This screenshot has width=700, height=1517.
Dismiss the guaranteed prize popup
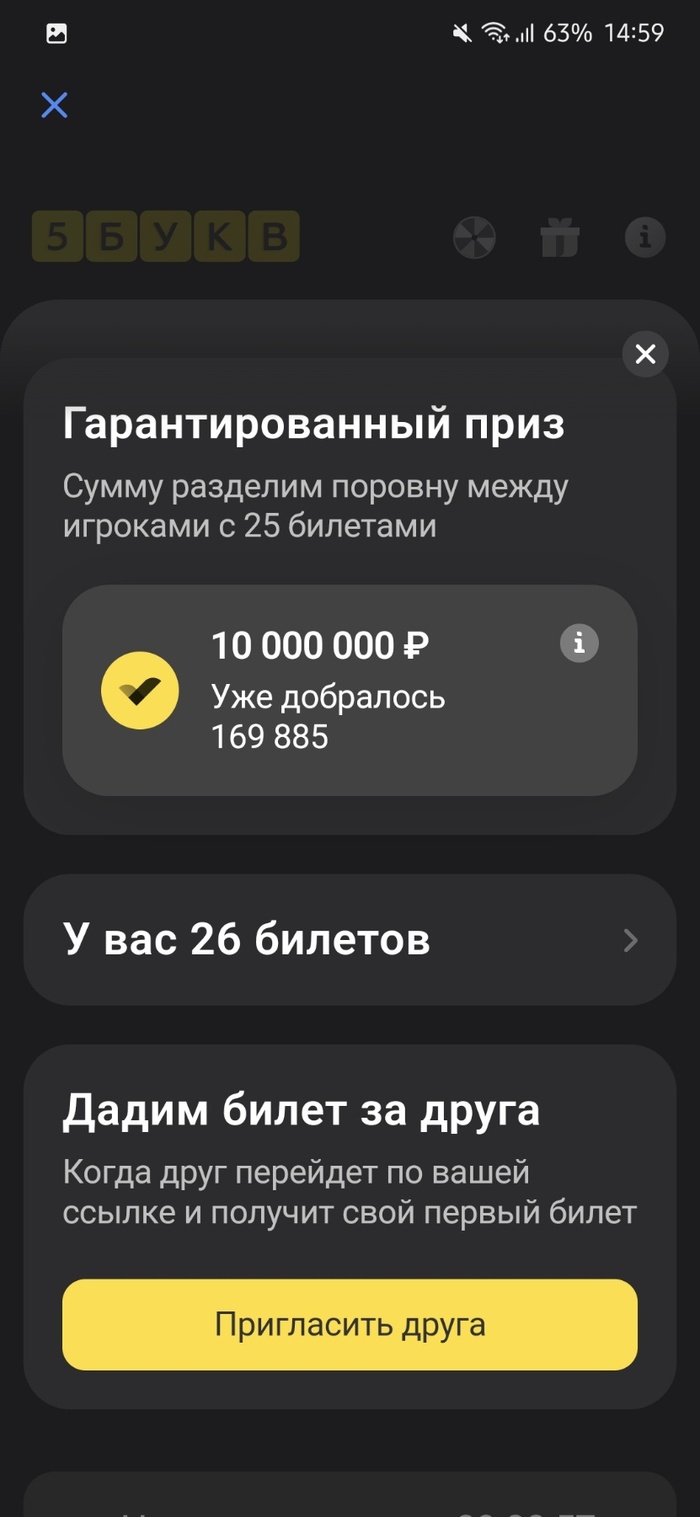(645, 354)
